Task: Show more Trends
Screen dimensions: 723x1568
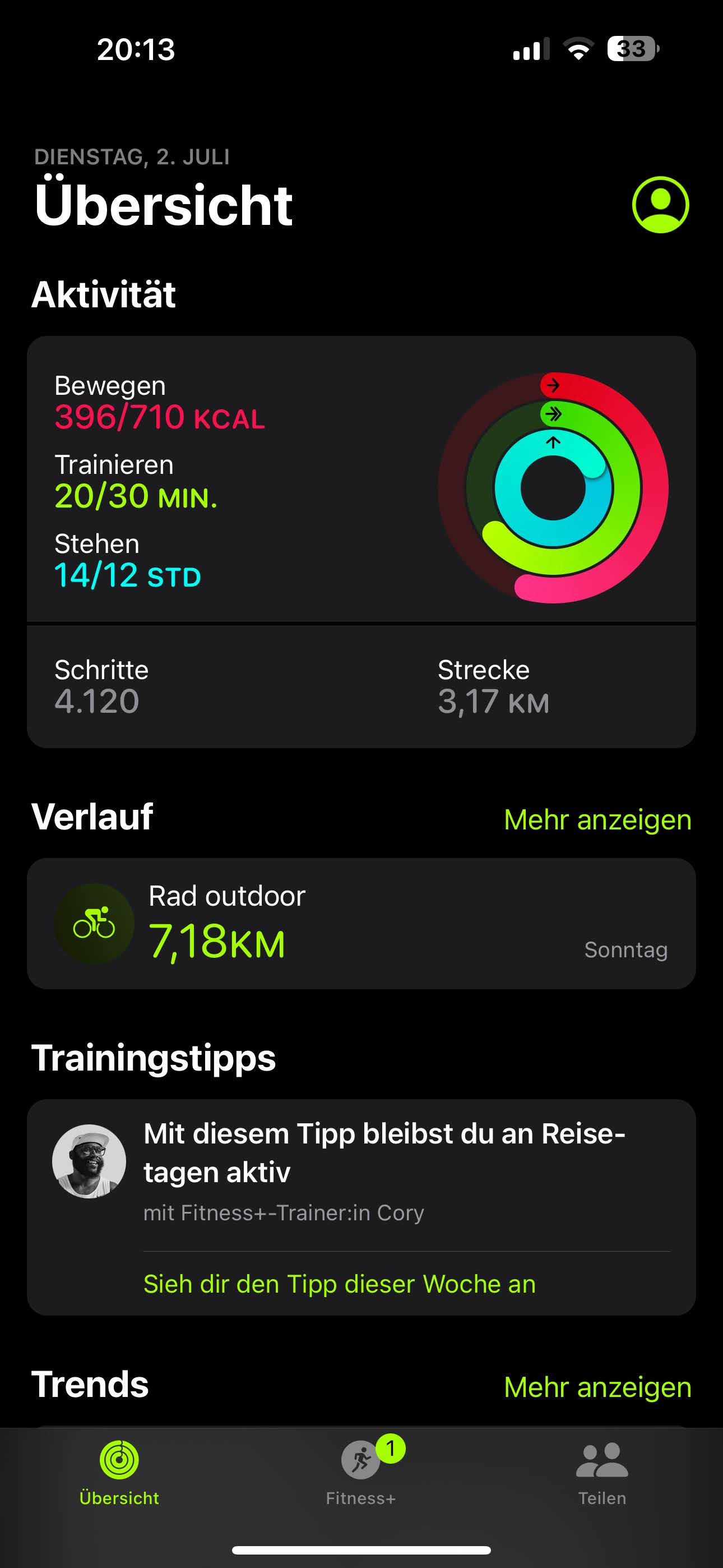Action: tap(597, 1387)
